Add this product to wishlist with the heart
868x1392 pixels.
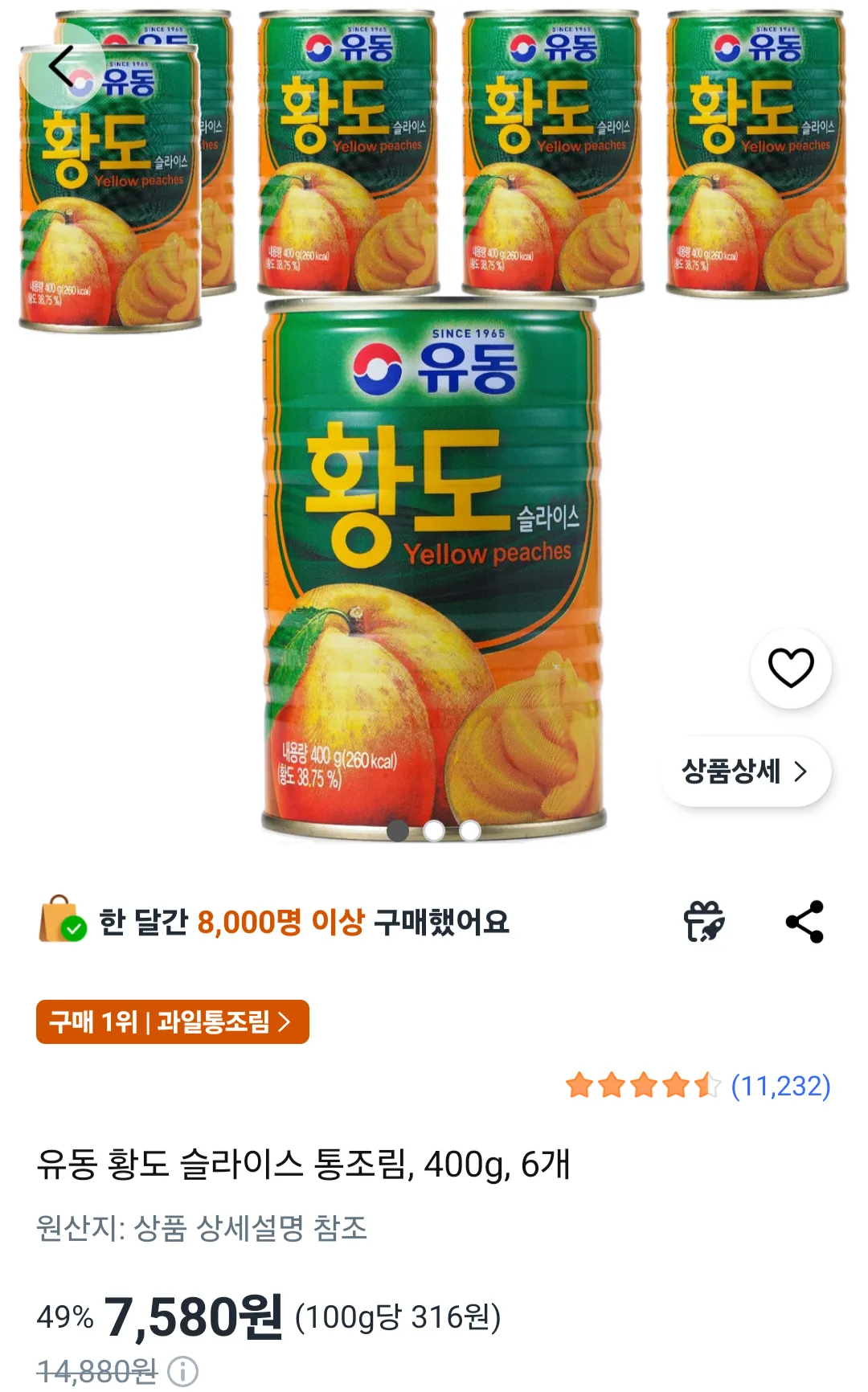coord(791,668)
